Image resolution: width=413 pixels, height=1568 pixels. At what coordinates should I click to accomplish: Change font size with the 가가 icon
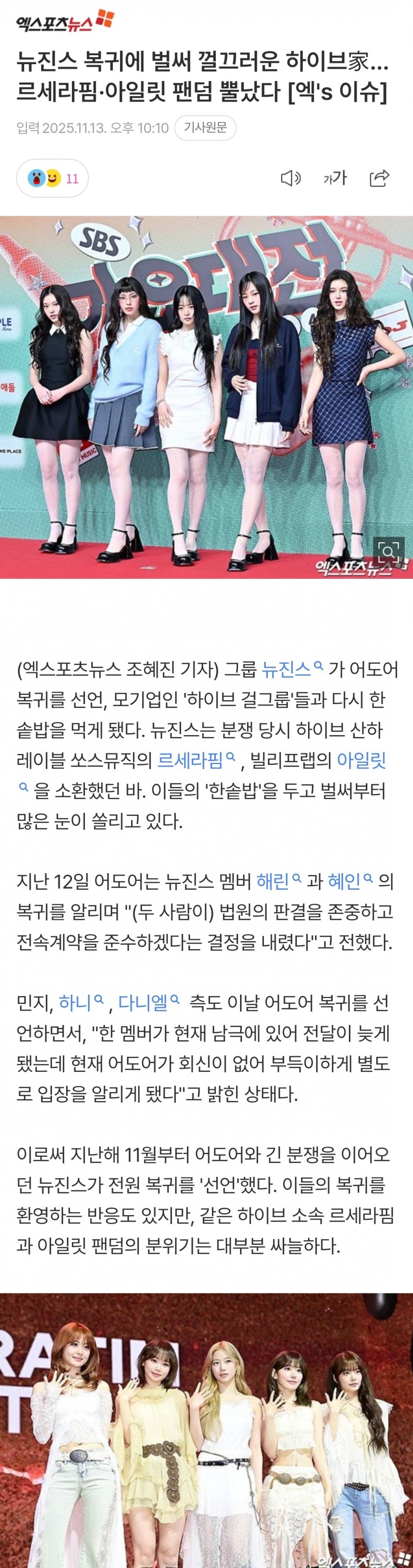coord(335,178)
